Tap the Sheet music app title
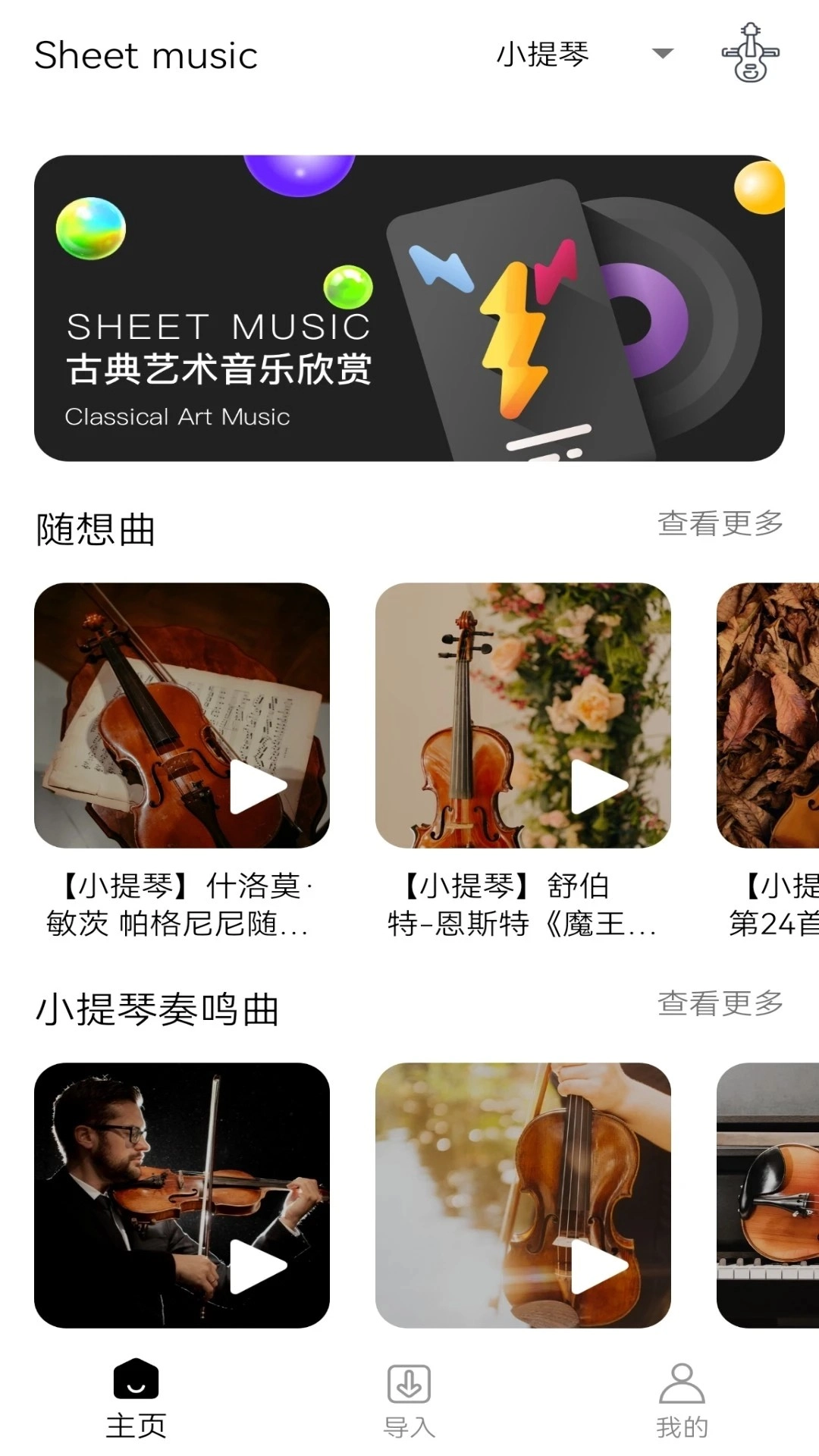The height and width of the screenshot is (1456, 819). click(x=146, y=55)
